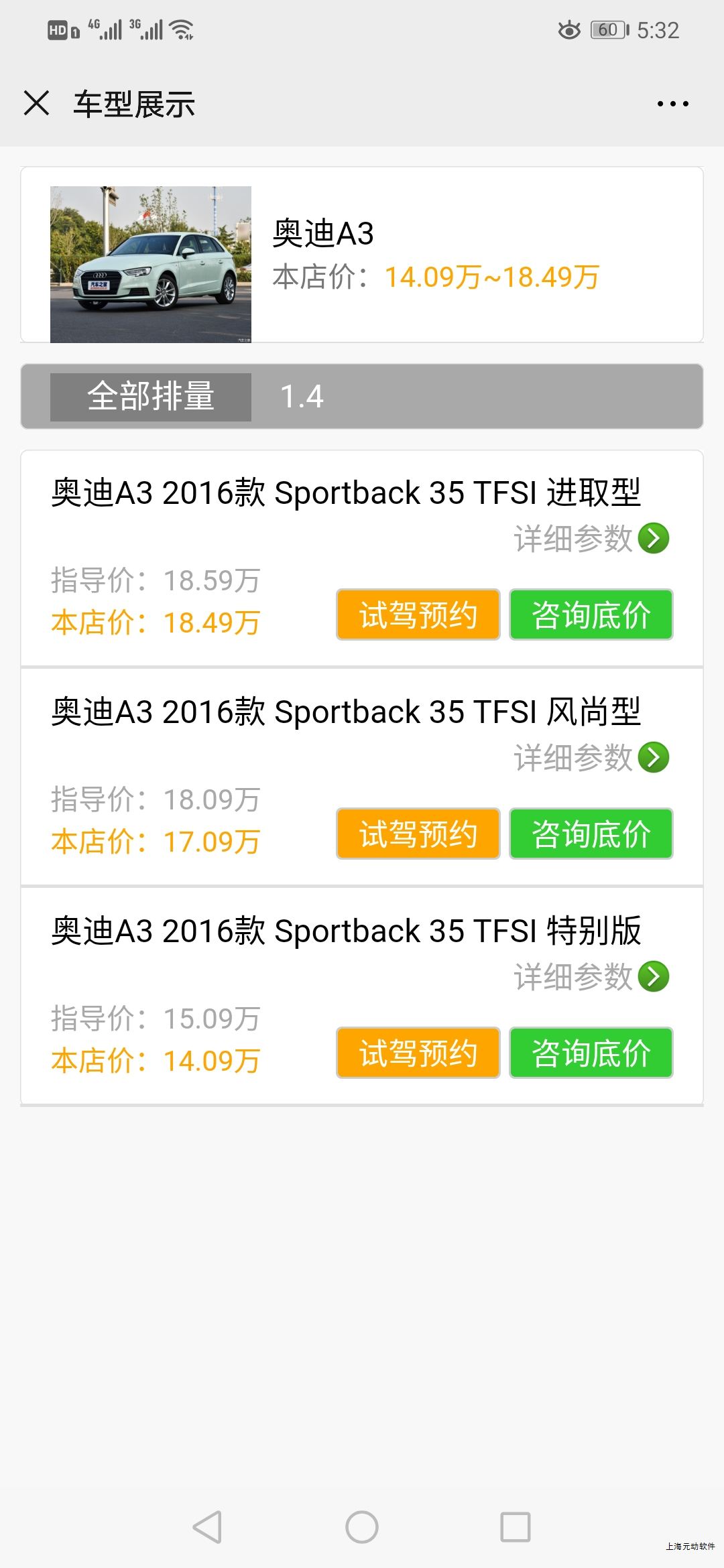Inquire 咨询底价 for the 特别版 model

(x=591, y=1053)
